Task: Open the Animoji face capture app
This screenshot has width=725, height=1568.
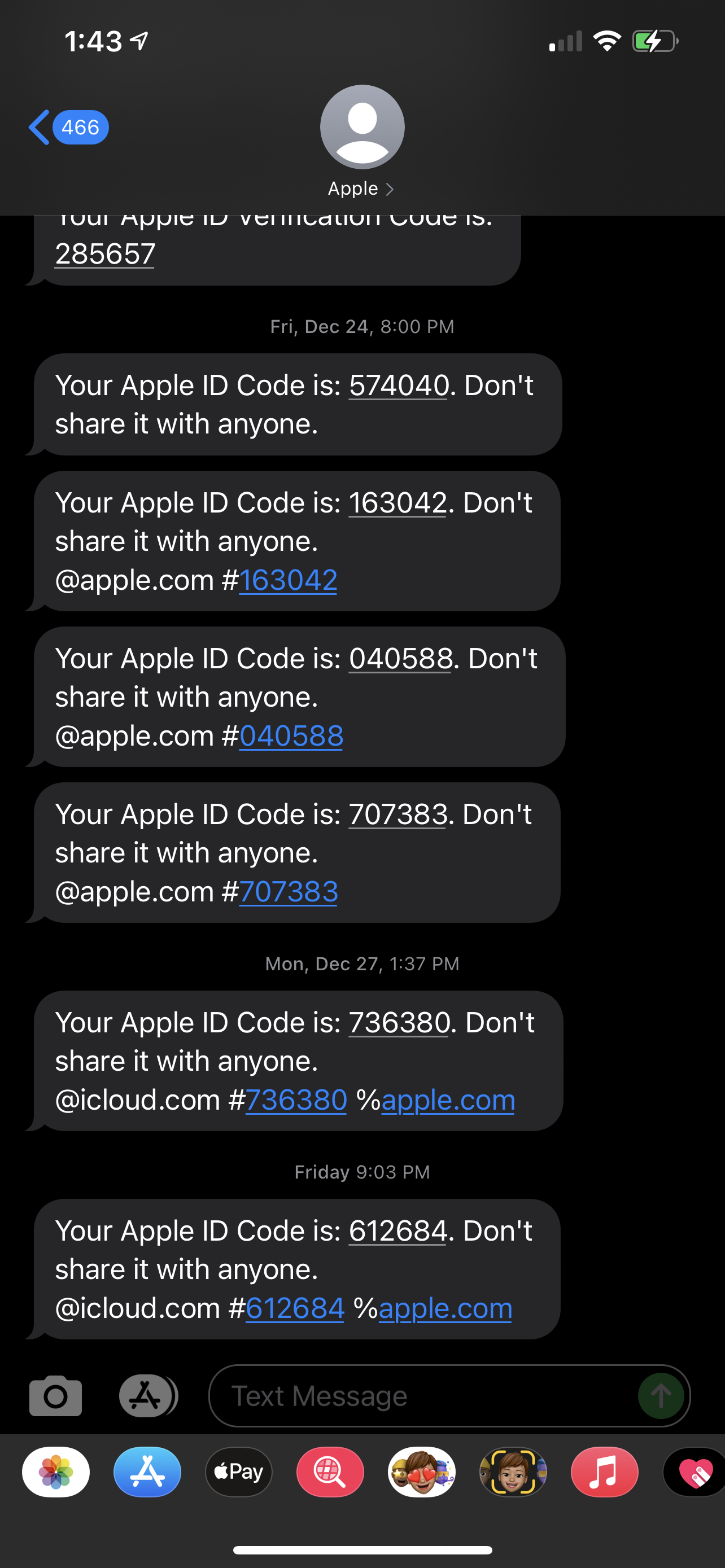Action: (513, 1472)
